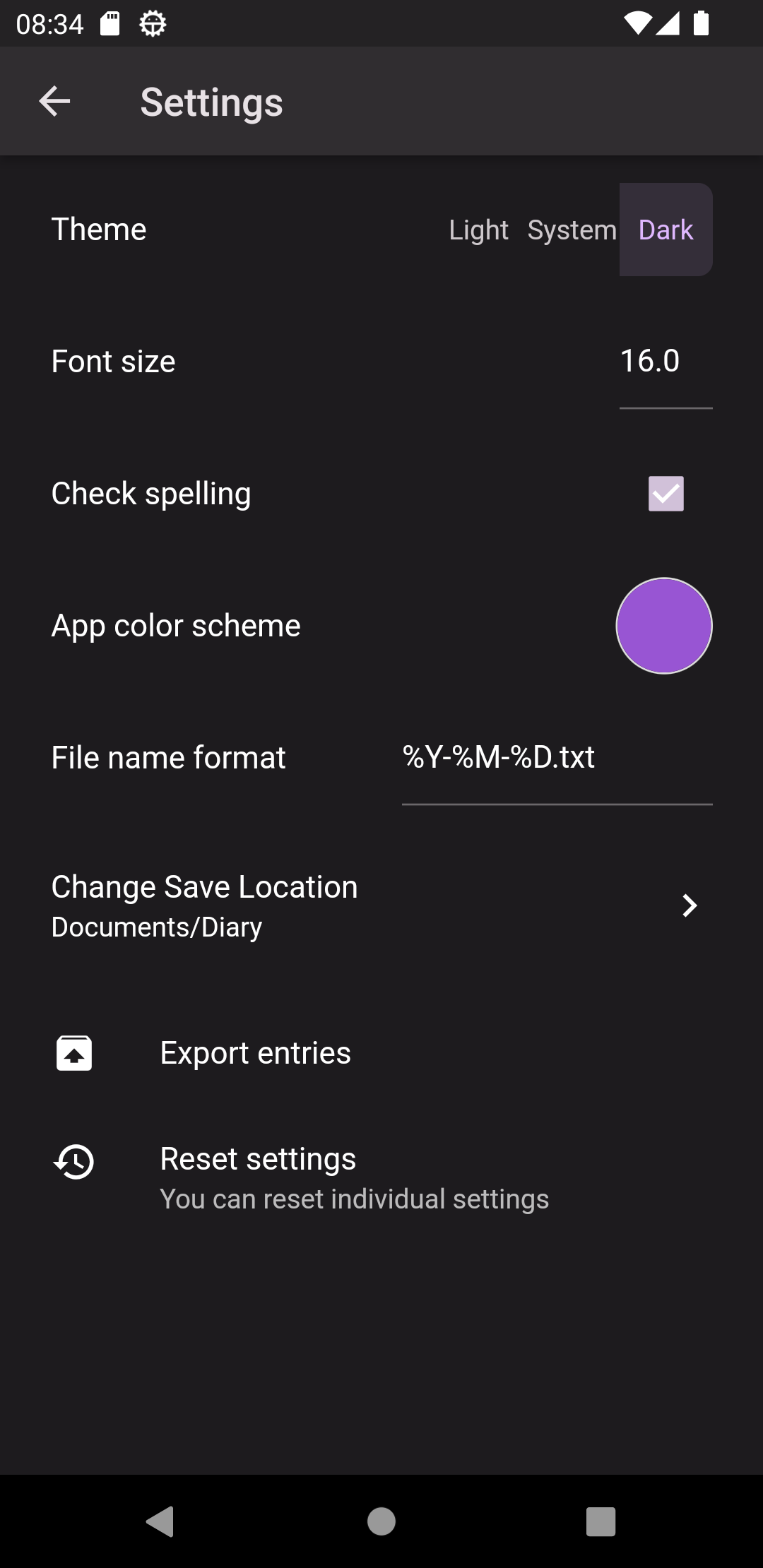Open the app color scheme picker
The width and height of the screenshot is (763, 1568).
click(x=664, y=626)
